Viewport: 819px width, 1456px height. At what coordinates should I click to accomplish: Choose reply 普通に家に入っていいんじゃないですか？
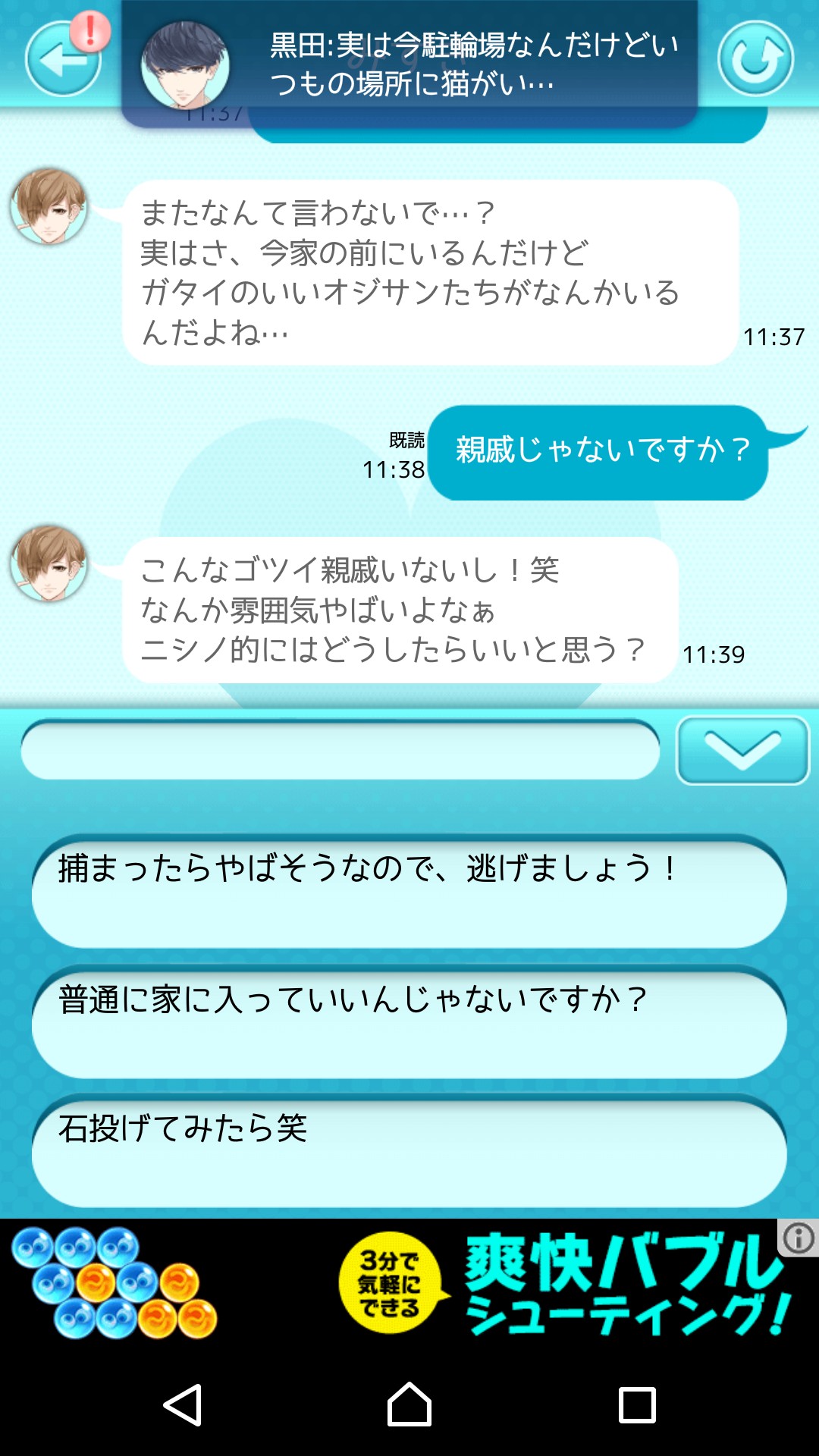pyautogui.click(x=409, y=1022)
